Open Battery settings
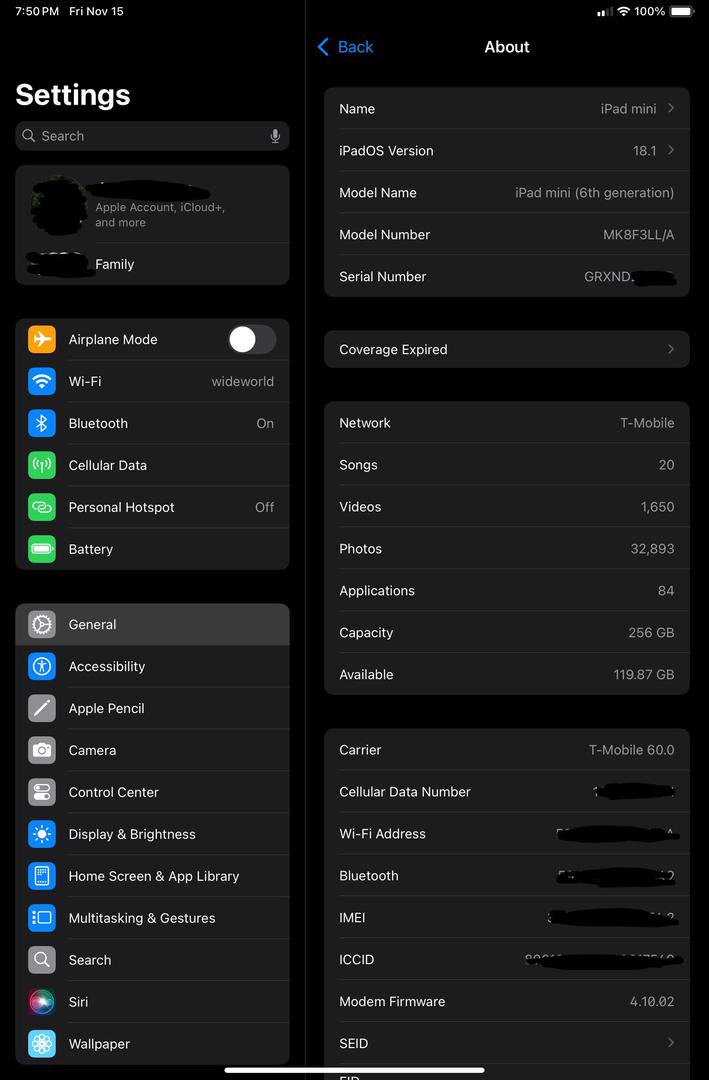709x1080 pixels. (x=152, y=550)
